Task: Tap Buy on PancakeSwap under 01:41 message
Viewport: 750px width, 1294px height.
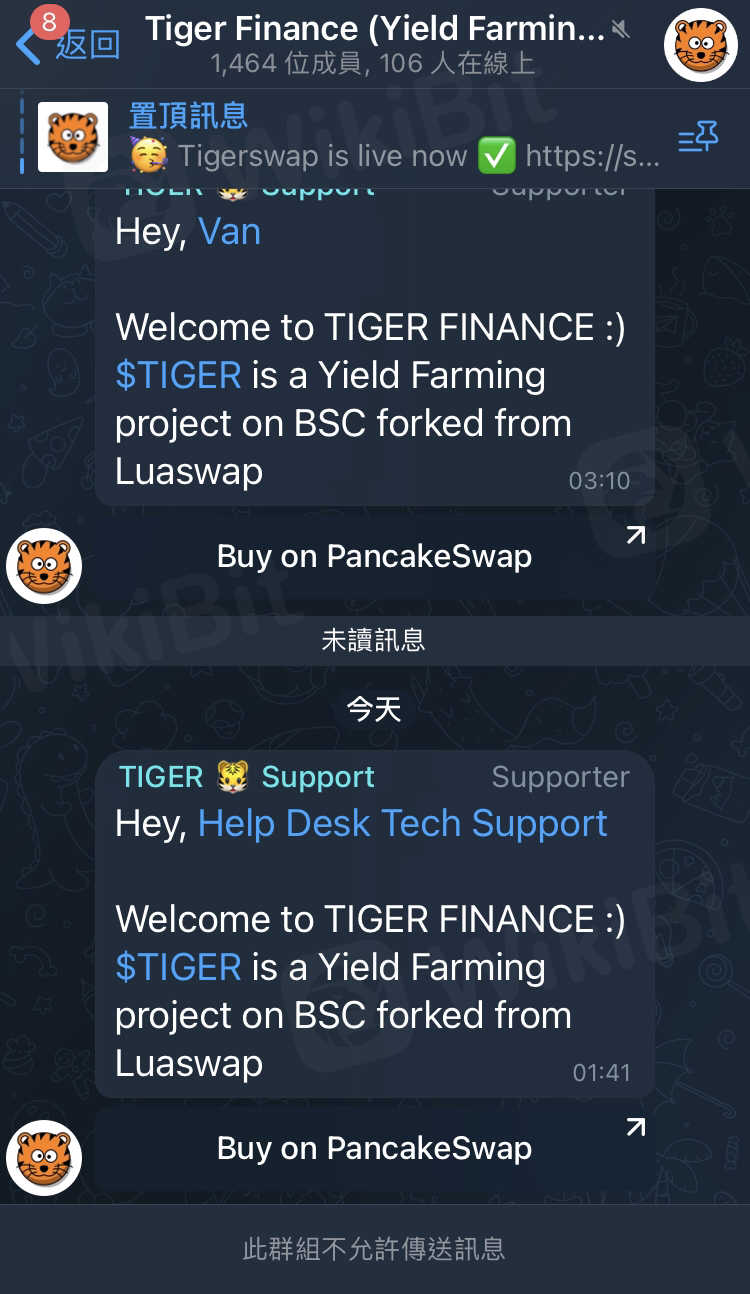Action: [374, 1148]
